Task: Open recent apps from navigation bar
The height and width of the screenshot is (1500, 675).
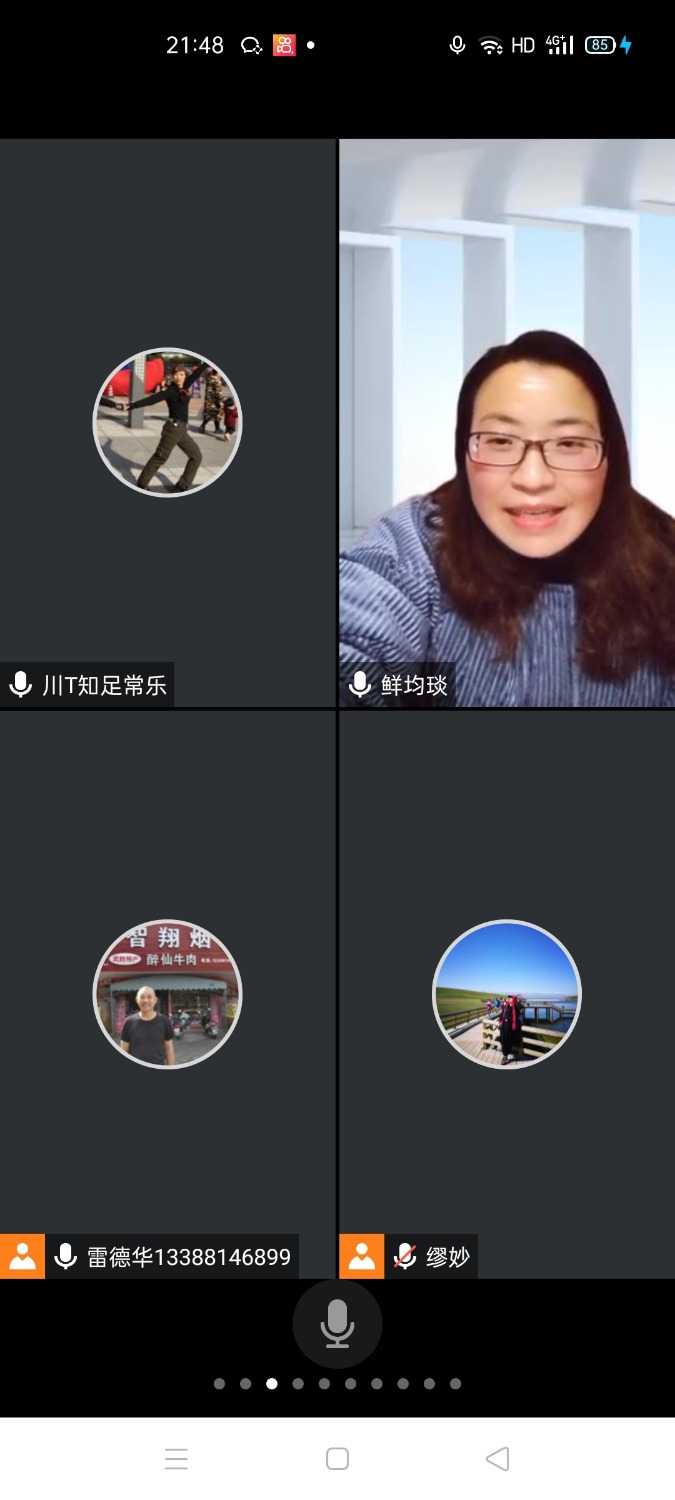Action: pyautogui.click(x=177, y=1459)
